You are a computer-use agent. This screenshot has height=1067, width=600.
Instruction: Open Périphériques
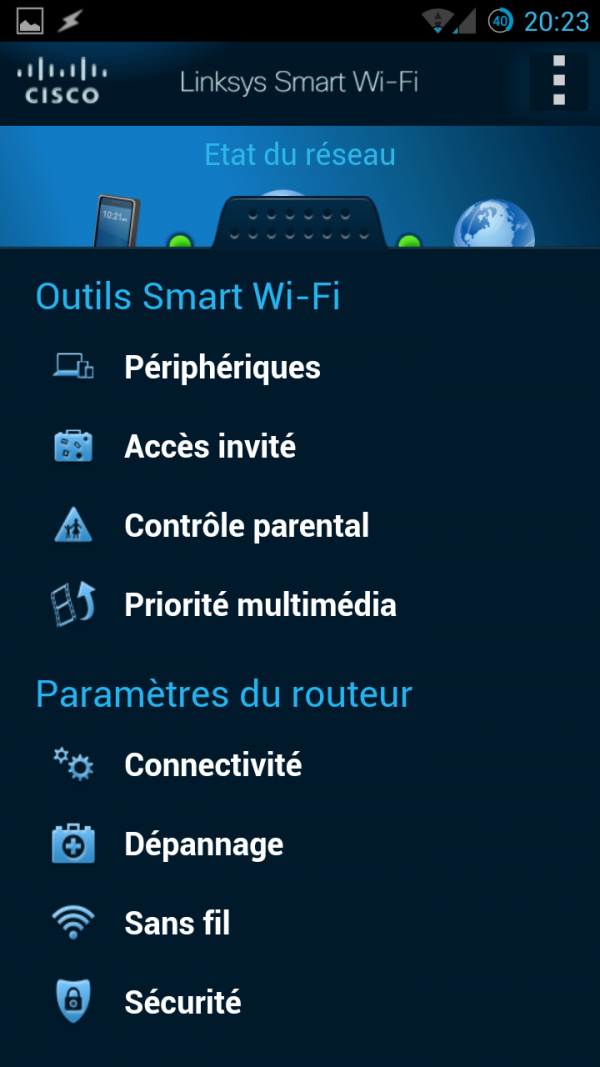tap(222, 367)
